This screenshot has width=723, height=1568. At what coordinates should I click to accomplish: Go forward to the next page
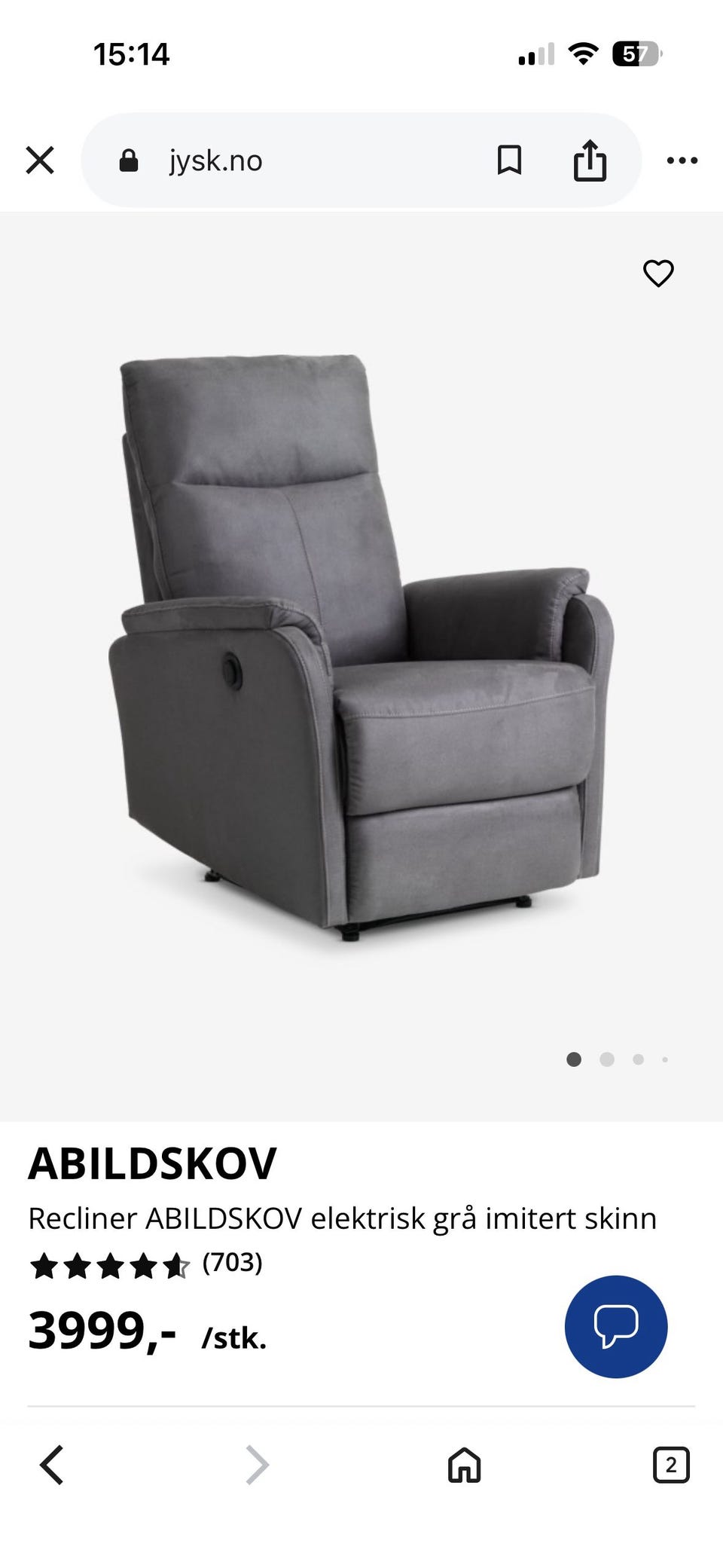click(x=257, y=1465)
